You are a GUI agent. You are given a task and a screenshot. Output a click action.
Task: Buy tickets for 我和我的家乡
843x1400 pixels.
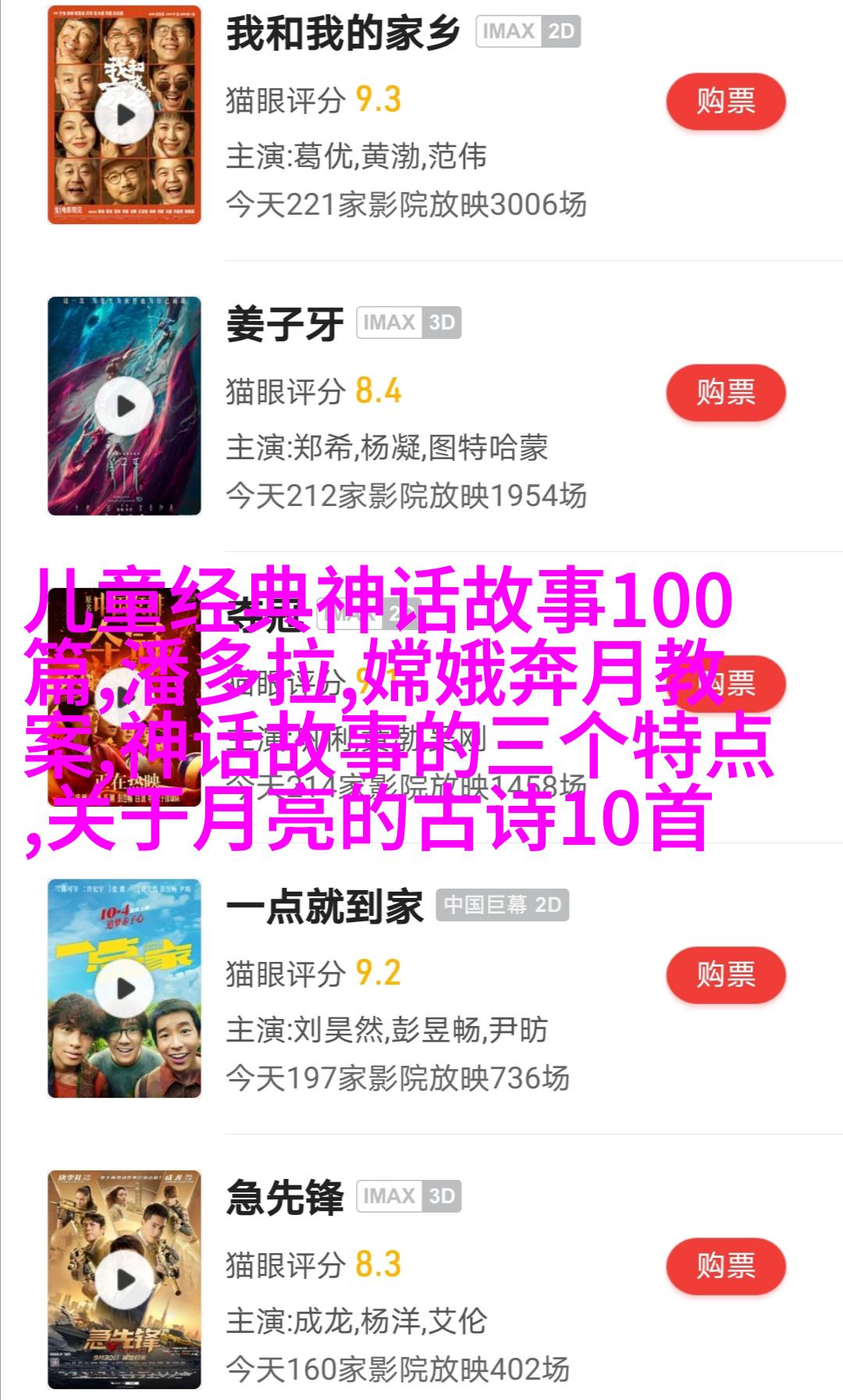725,102
